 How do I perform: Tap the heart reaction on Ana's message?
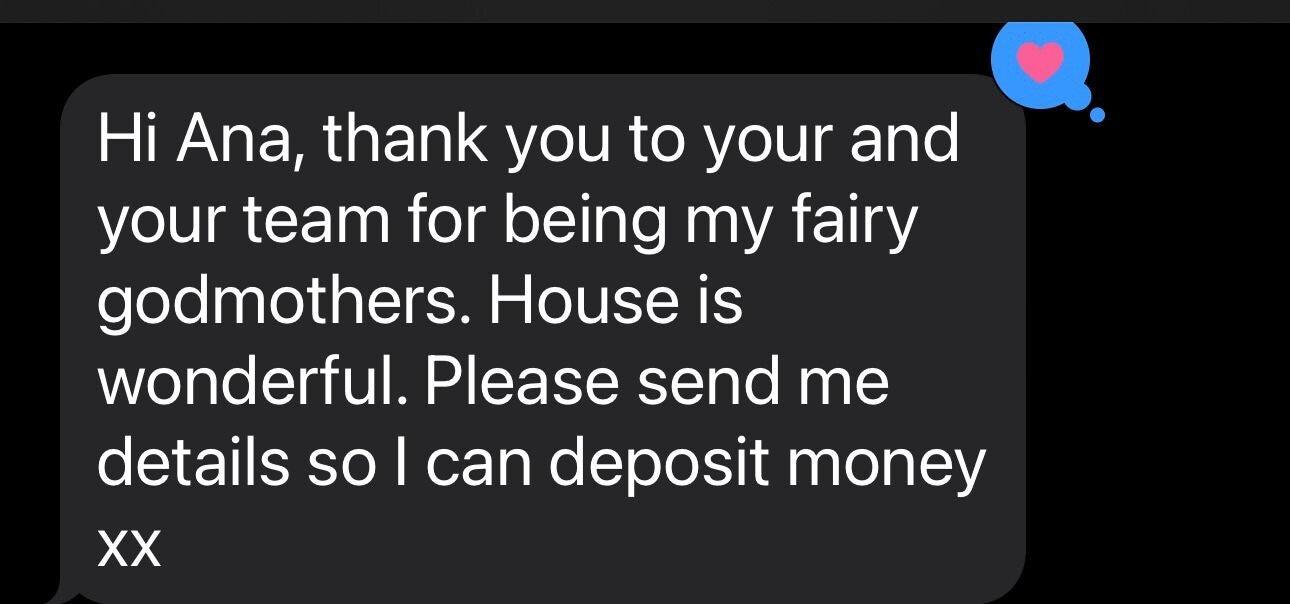[1039, 65]
